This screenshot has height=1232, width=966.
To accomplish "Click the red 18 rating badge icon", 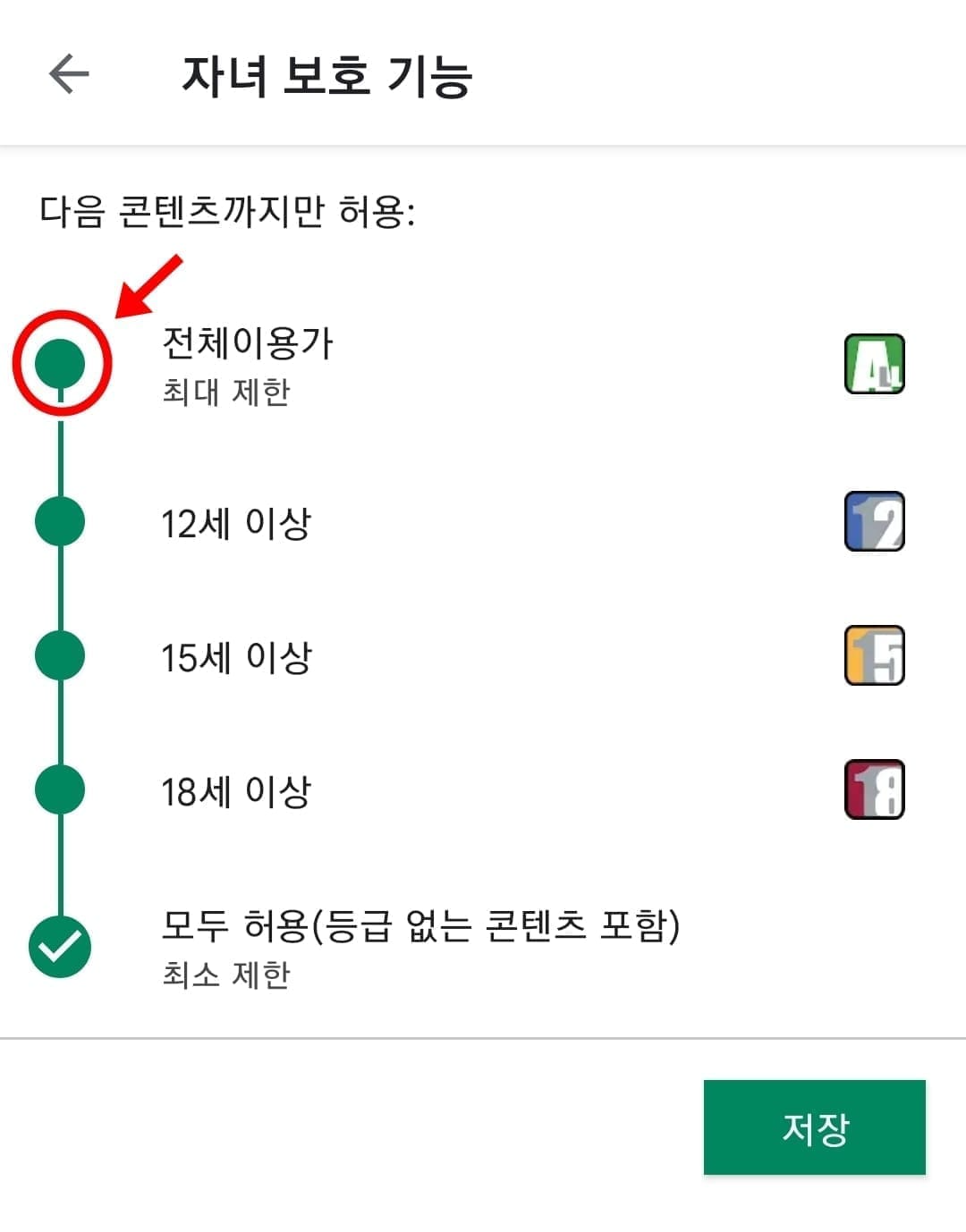I will click(x=874, y=789).
